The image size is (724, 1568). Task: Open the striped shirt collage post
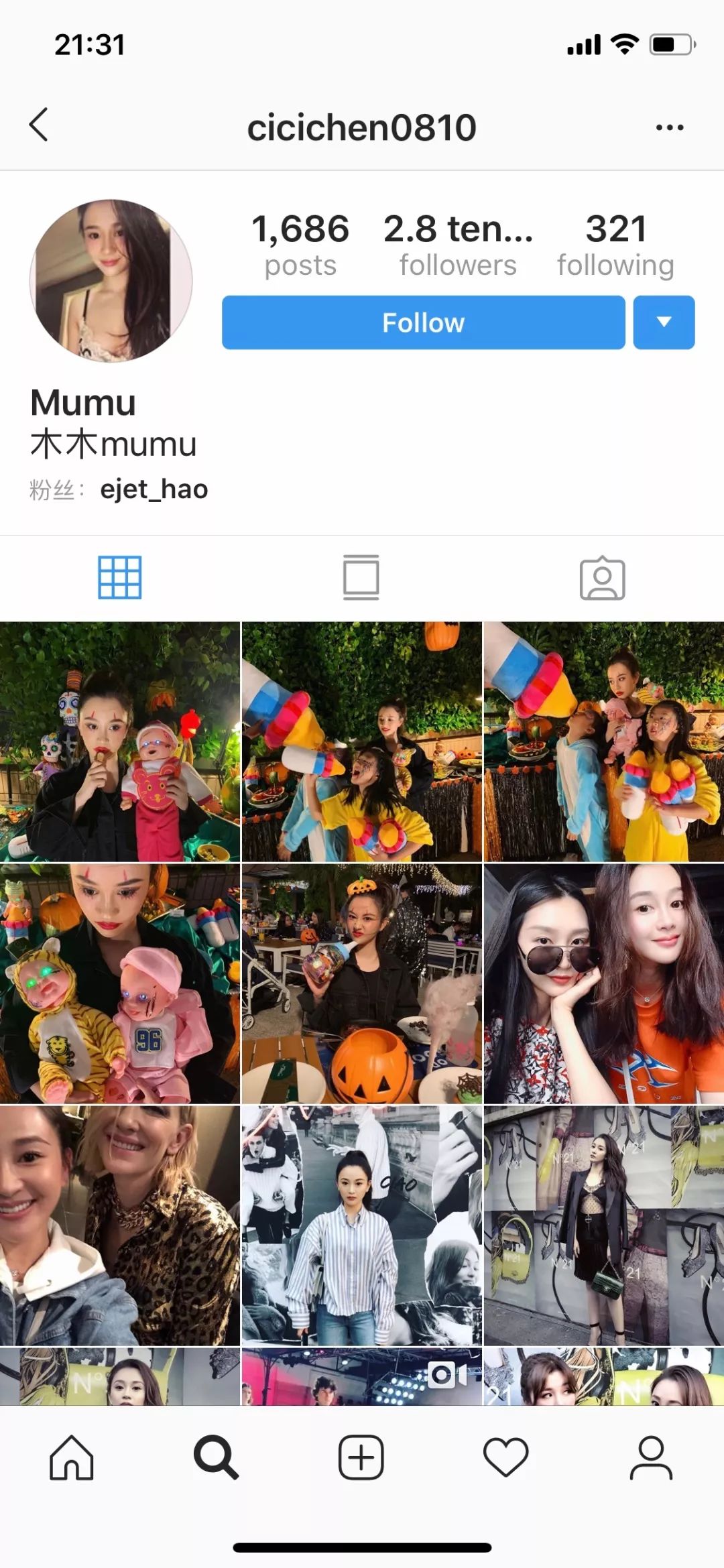361,1225
